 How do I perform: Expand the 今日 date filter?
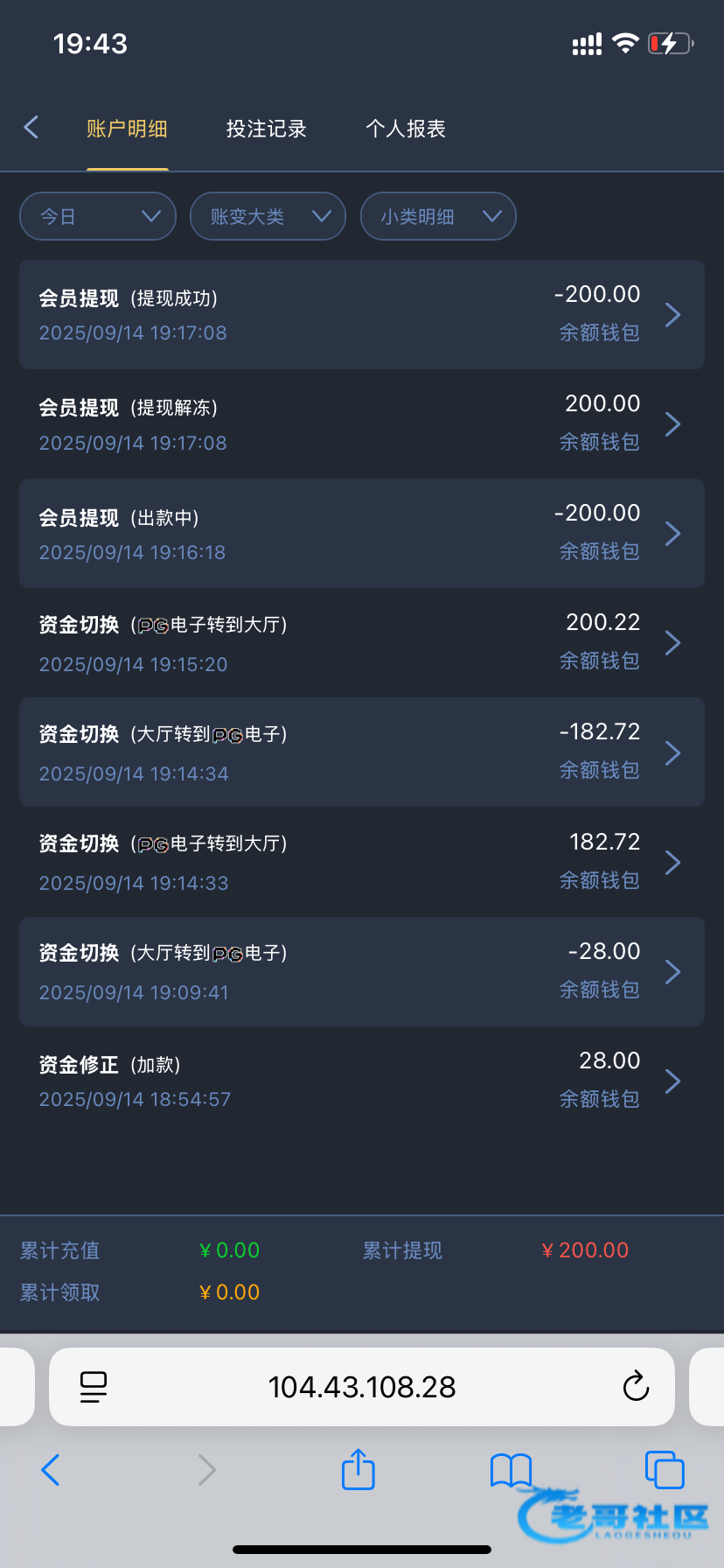pos(98,216)
